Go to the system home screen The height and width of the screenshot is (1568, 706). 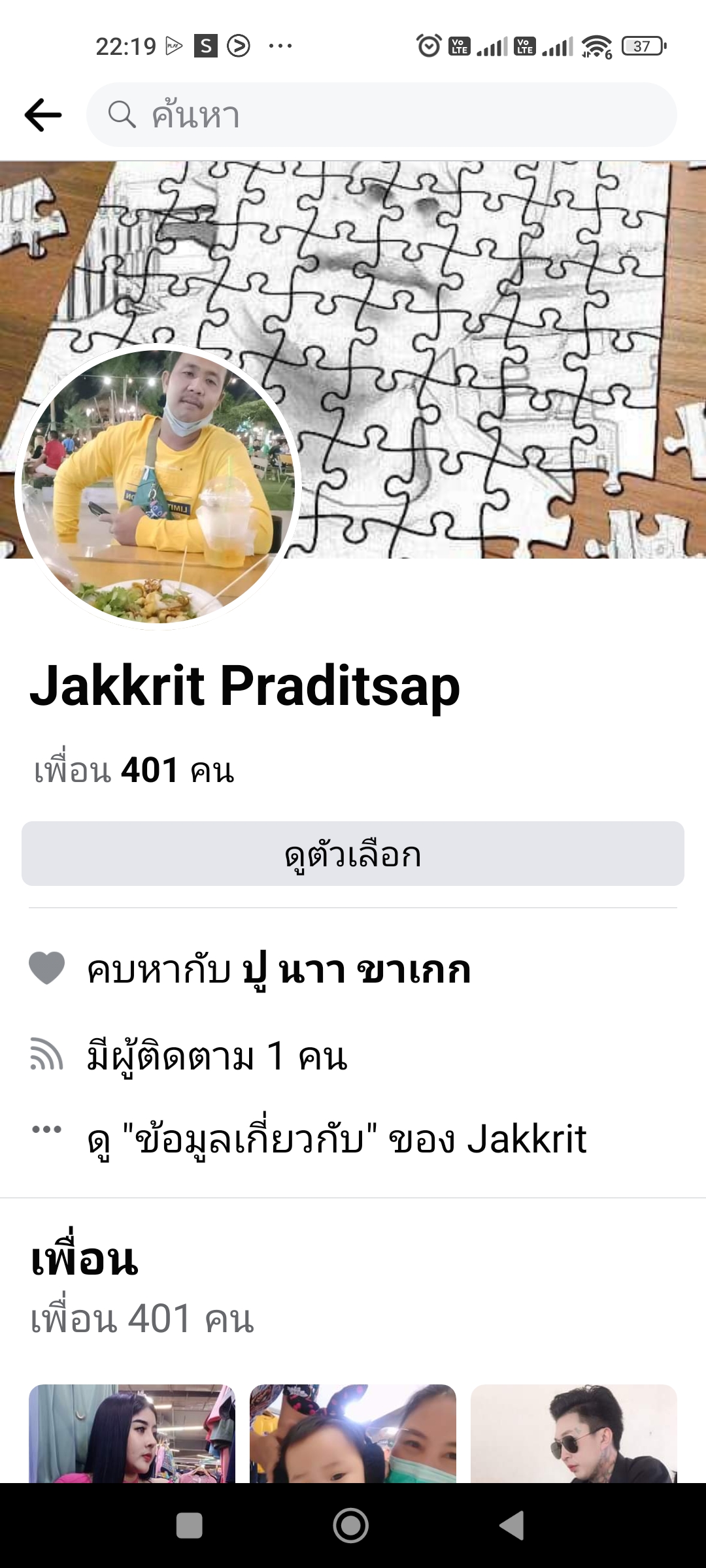click(x=351, y=1526)
